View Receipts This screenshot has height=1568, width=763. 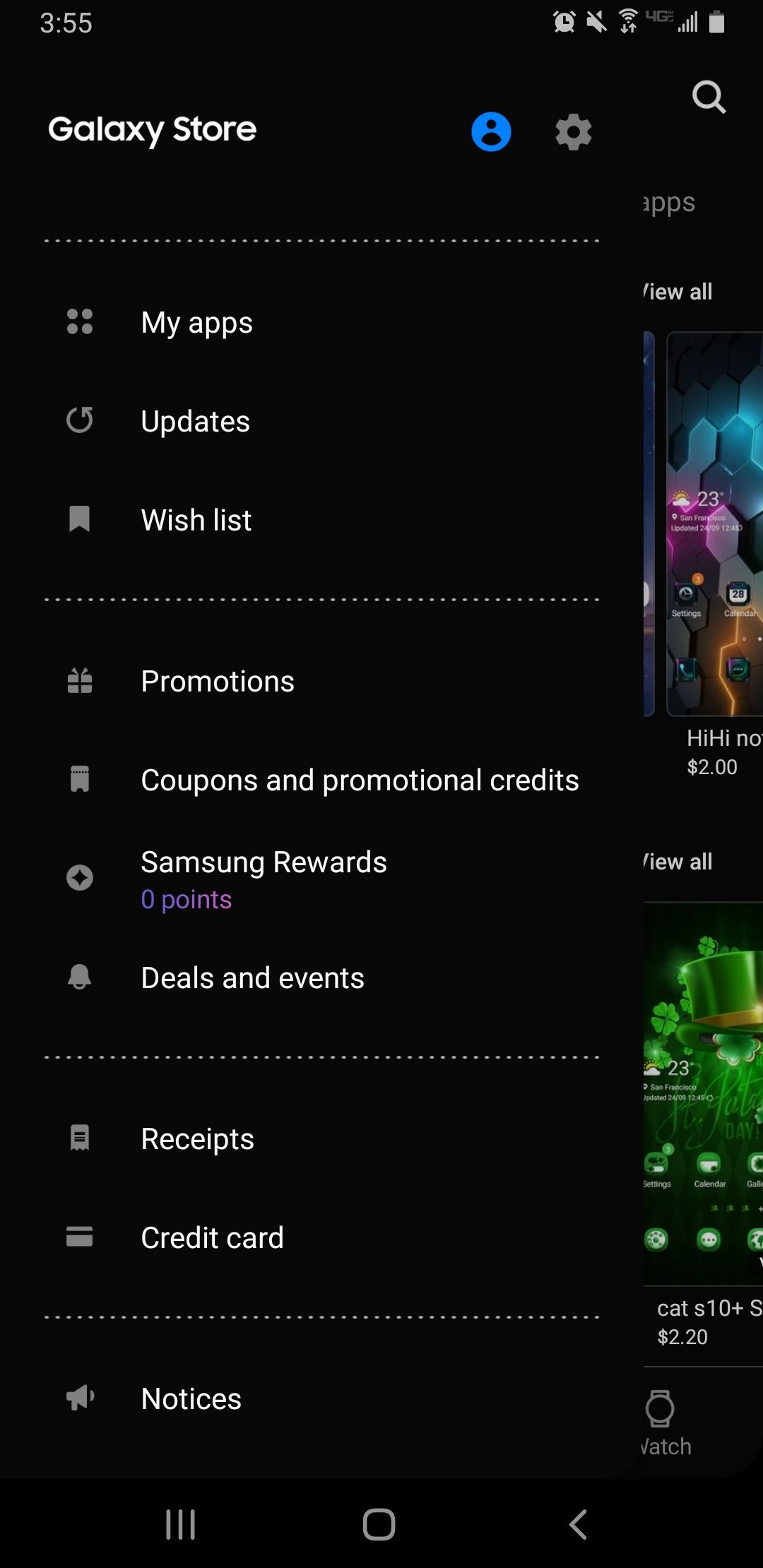point(197,1139)
